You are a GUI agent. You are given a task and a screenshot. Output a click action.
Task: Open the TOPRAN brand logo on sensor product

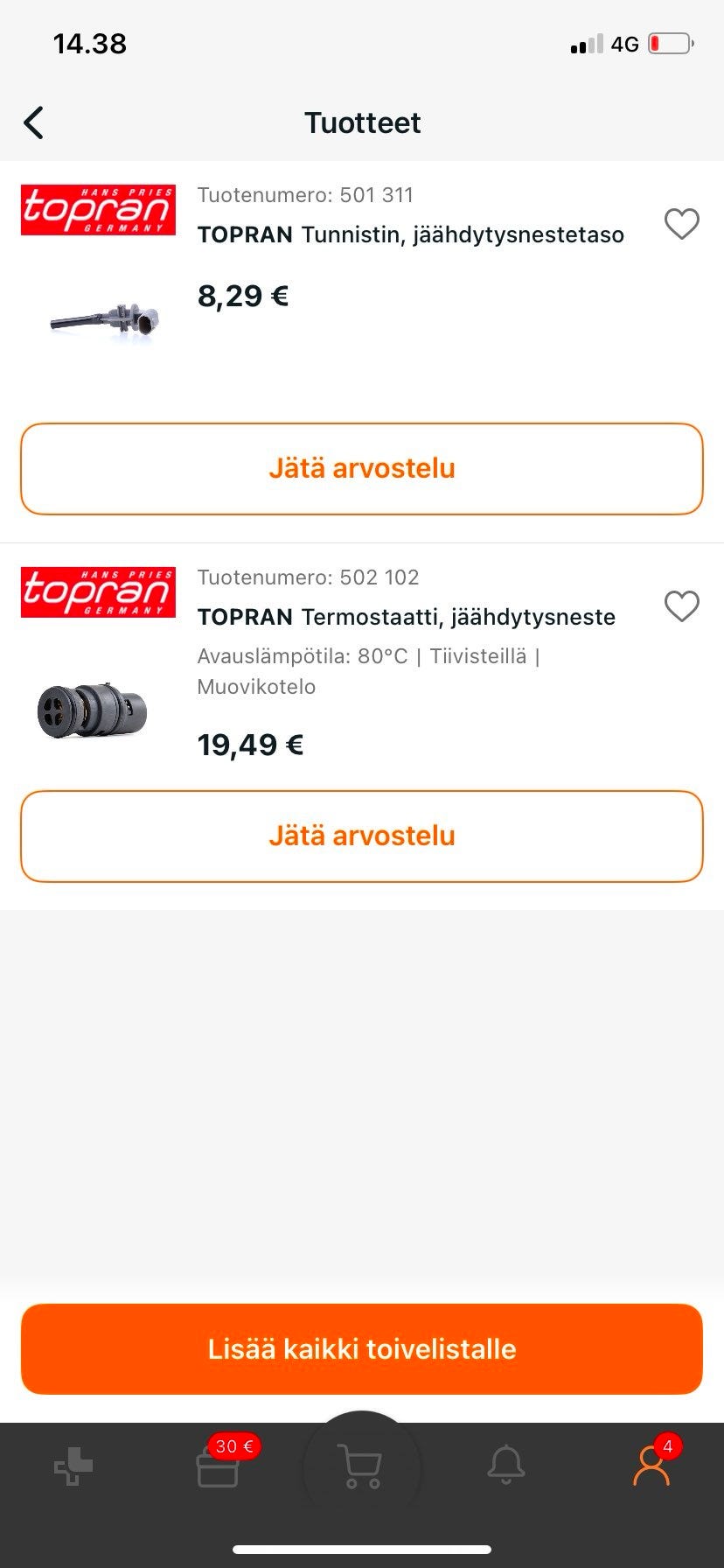(x=97, y=209)
